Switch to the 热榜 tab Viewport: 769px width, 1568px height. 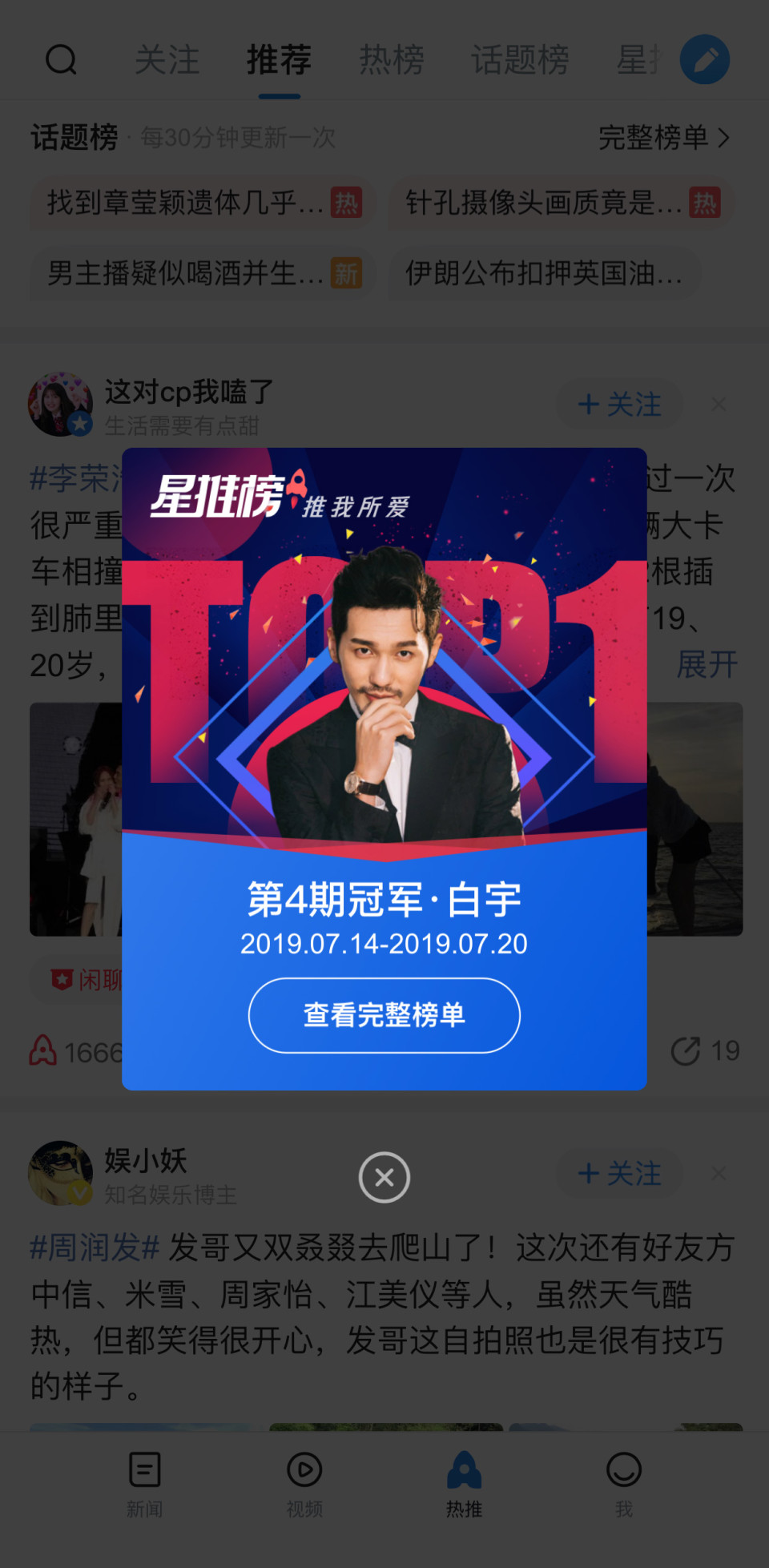[391, 59]
